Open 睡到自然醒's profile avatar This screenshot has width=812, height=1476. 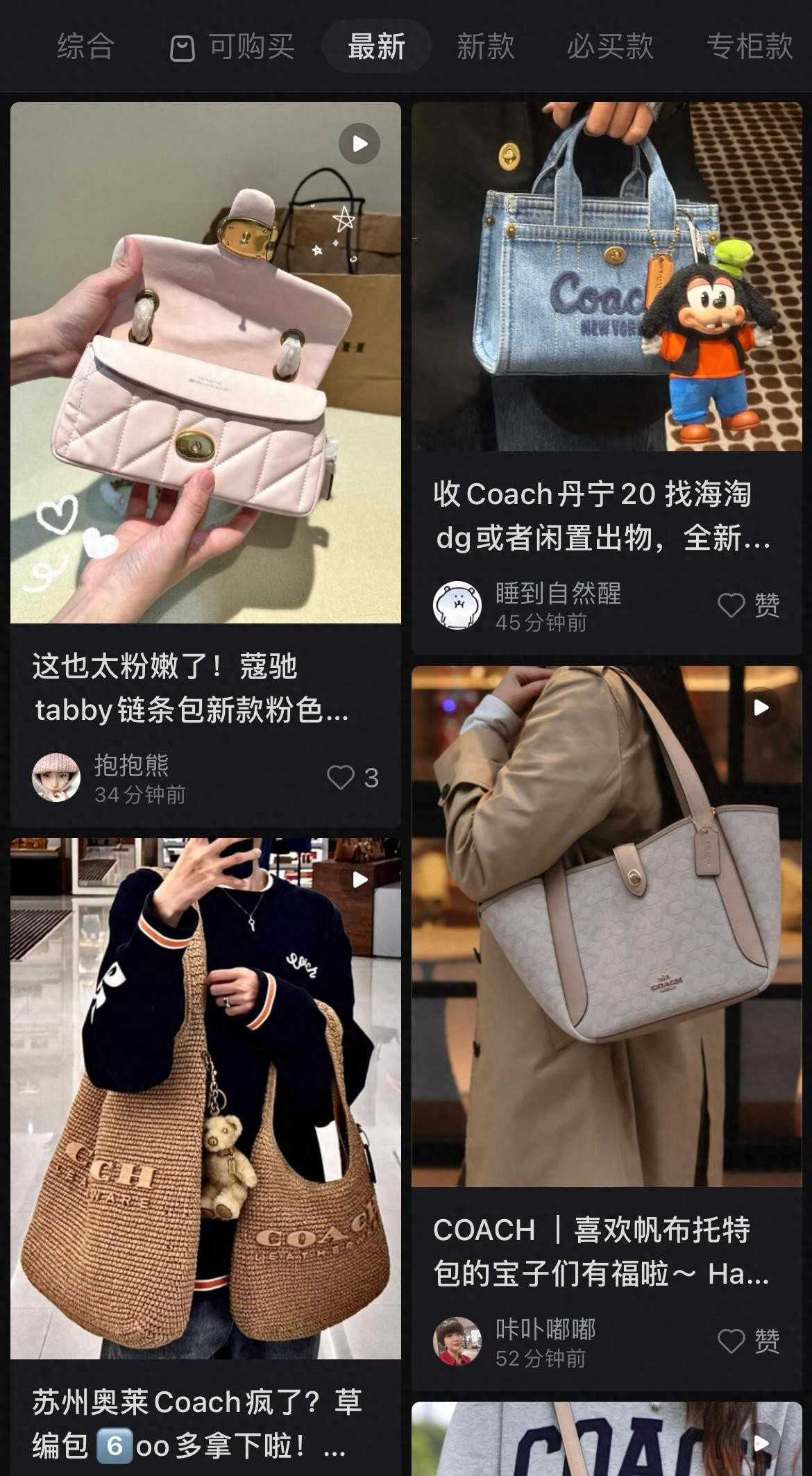point(457,605)
